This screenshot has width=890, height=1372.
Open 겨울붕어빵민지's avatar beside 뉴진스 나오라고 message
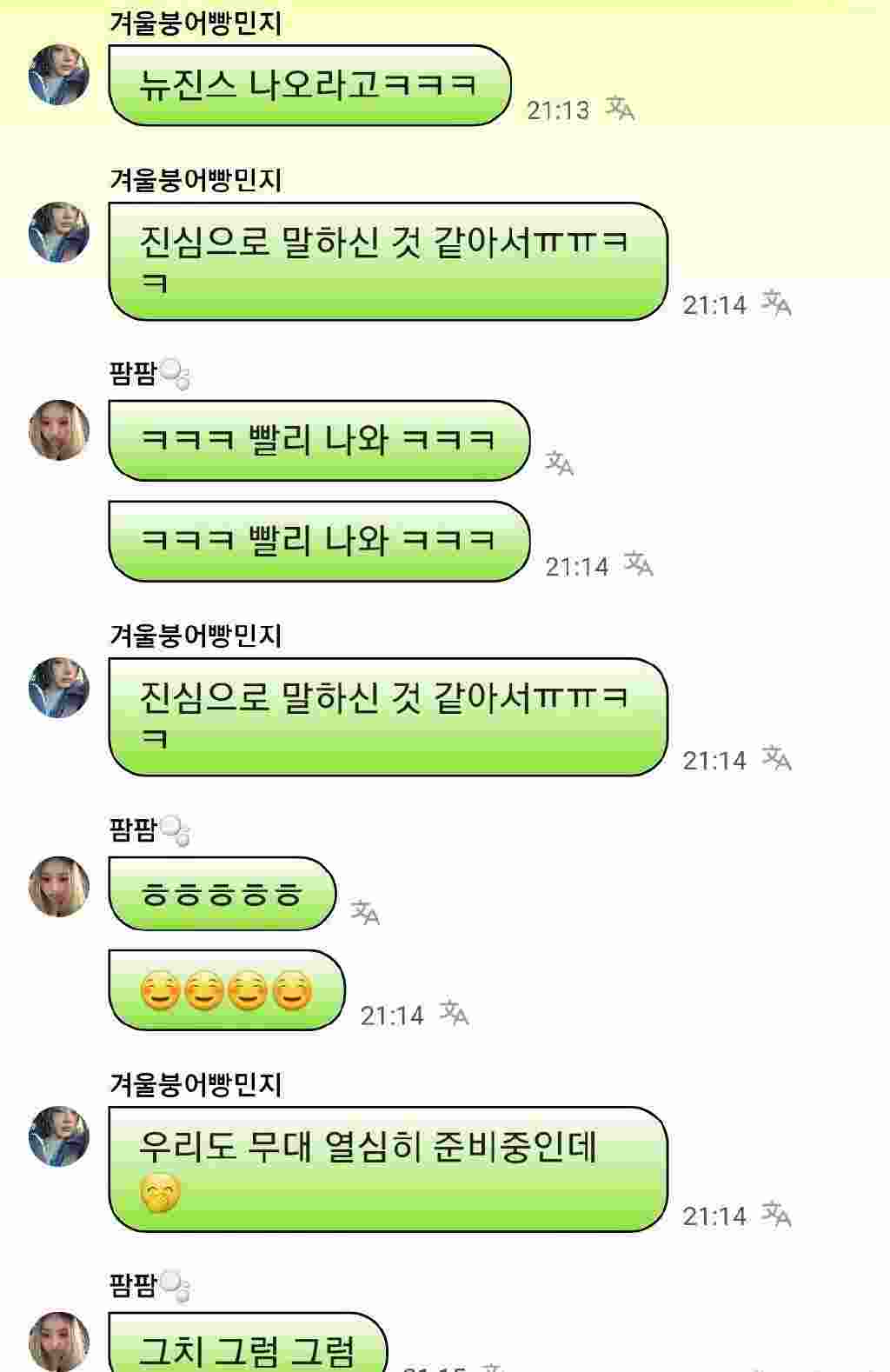pos(59,74)
